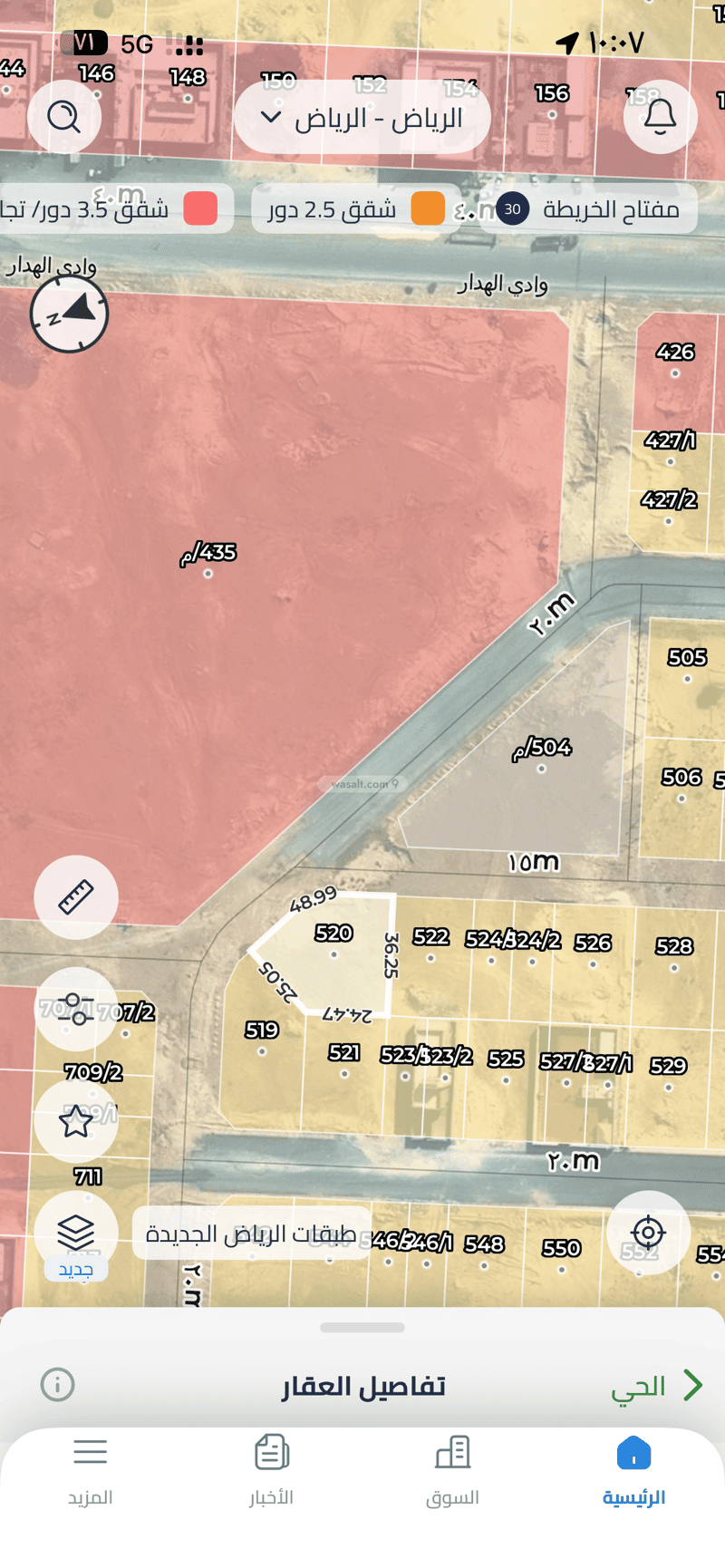Open the map layers button

pyautogui.click(x=76, y=1234)
